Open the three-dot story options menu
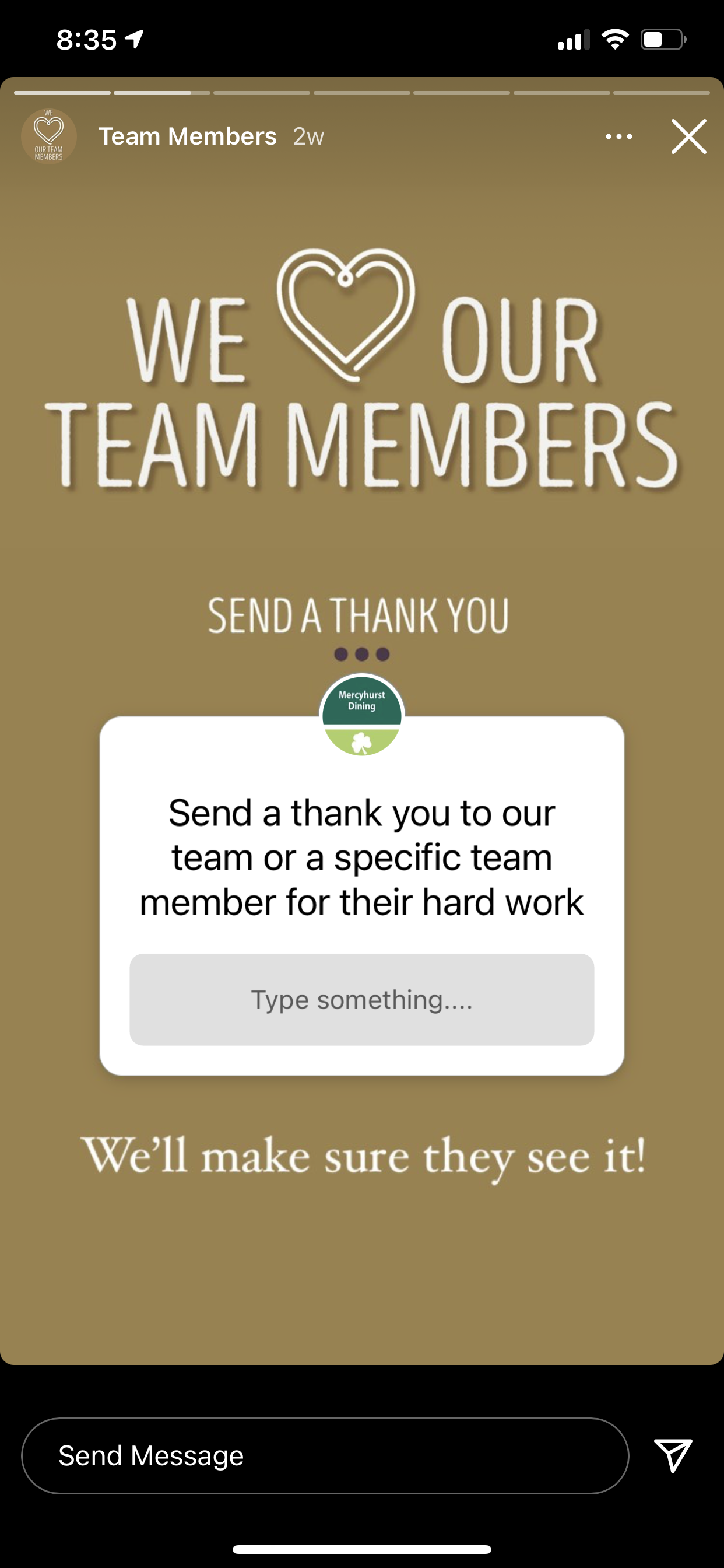The height and width of the screenshot is (1568, 724). (618, 137)
